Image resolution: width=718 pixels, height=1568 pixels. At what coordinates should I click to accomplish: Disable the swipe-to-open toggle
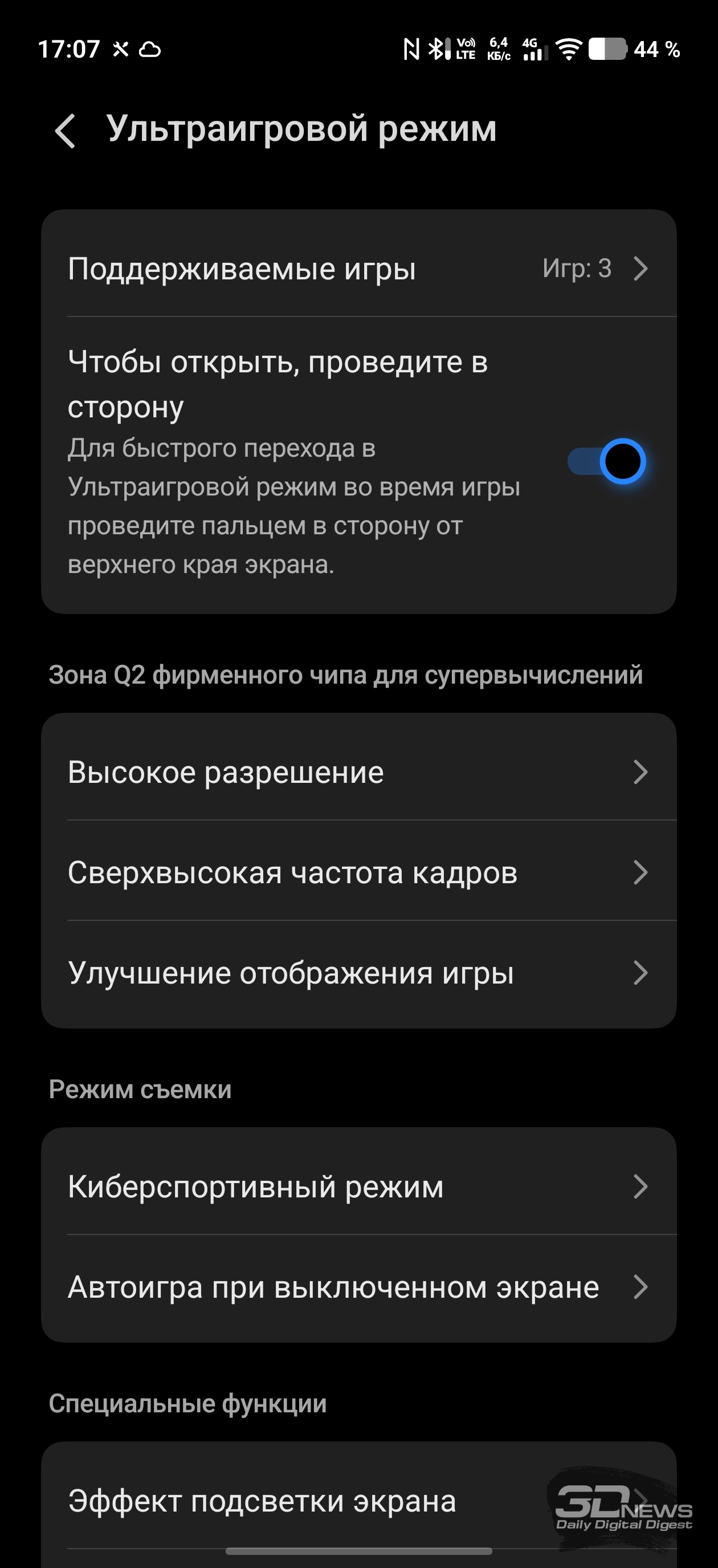point(607,462)
